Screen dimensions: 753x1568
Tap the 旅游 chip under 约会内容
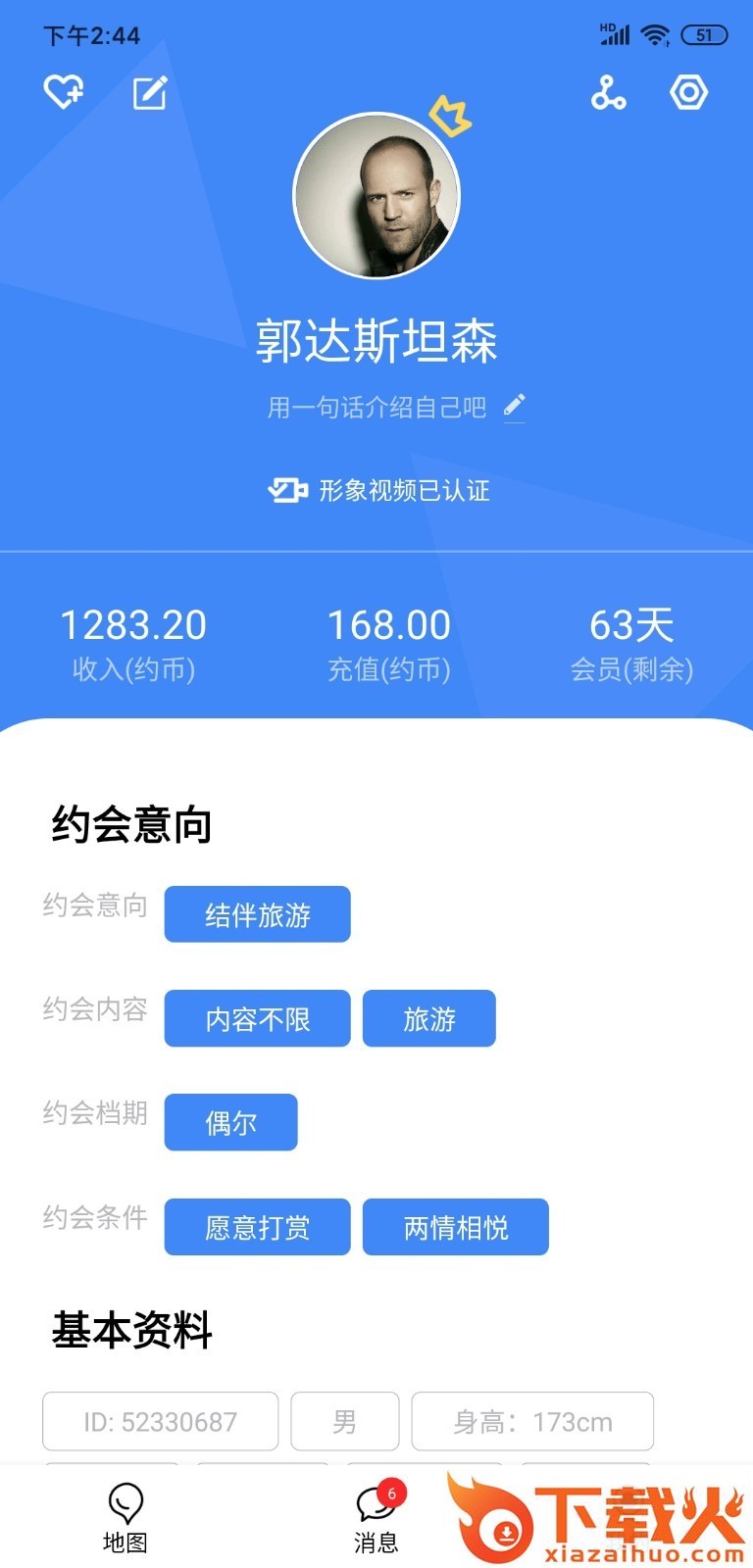coord(428,1019)
